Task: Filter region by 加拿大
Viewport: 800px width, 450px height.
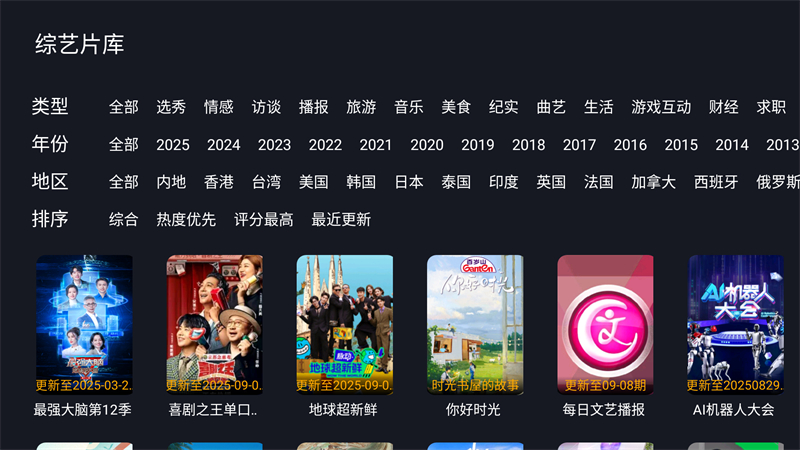Action: (x=654, y=182)
